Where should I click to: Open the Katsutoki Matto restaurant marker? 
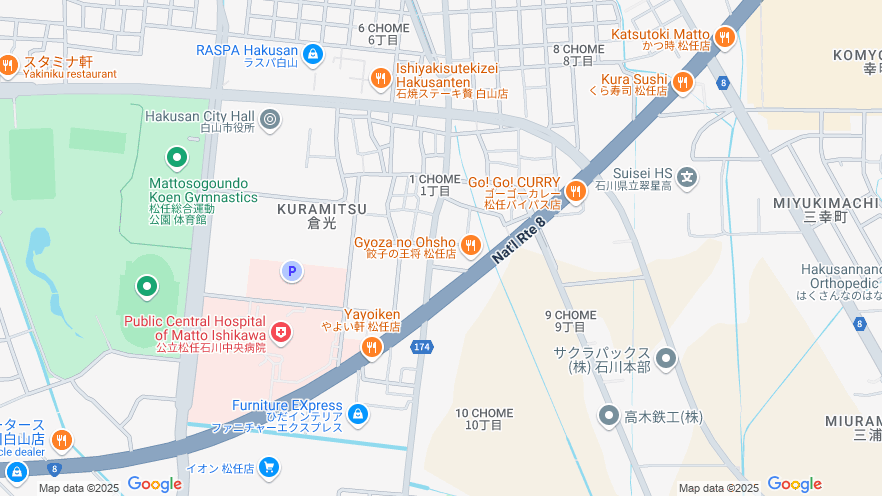[x=725, y=38]
